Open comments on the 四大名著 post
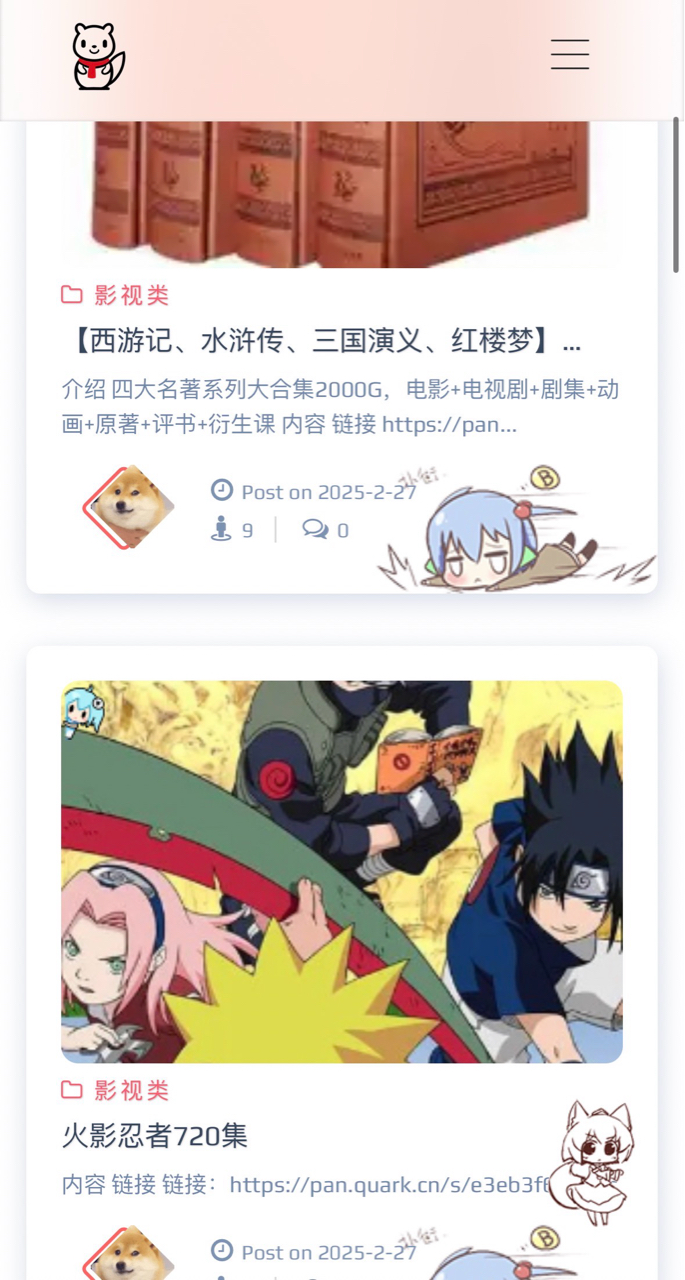Image resolution: width=685 pixels, height=1280 pixels. [x=326, y=530]
